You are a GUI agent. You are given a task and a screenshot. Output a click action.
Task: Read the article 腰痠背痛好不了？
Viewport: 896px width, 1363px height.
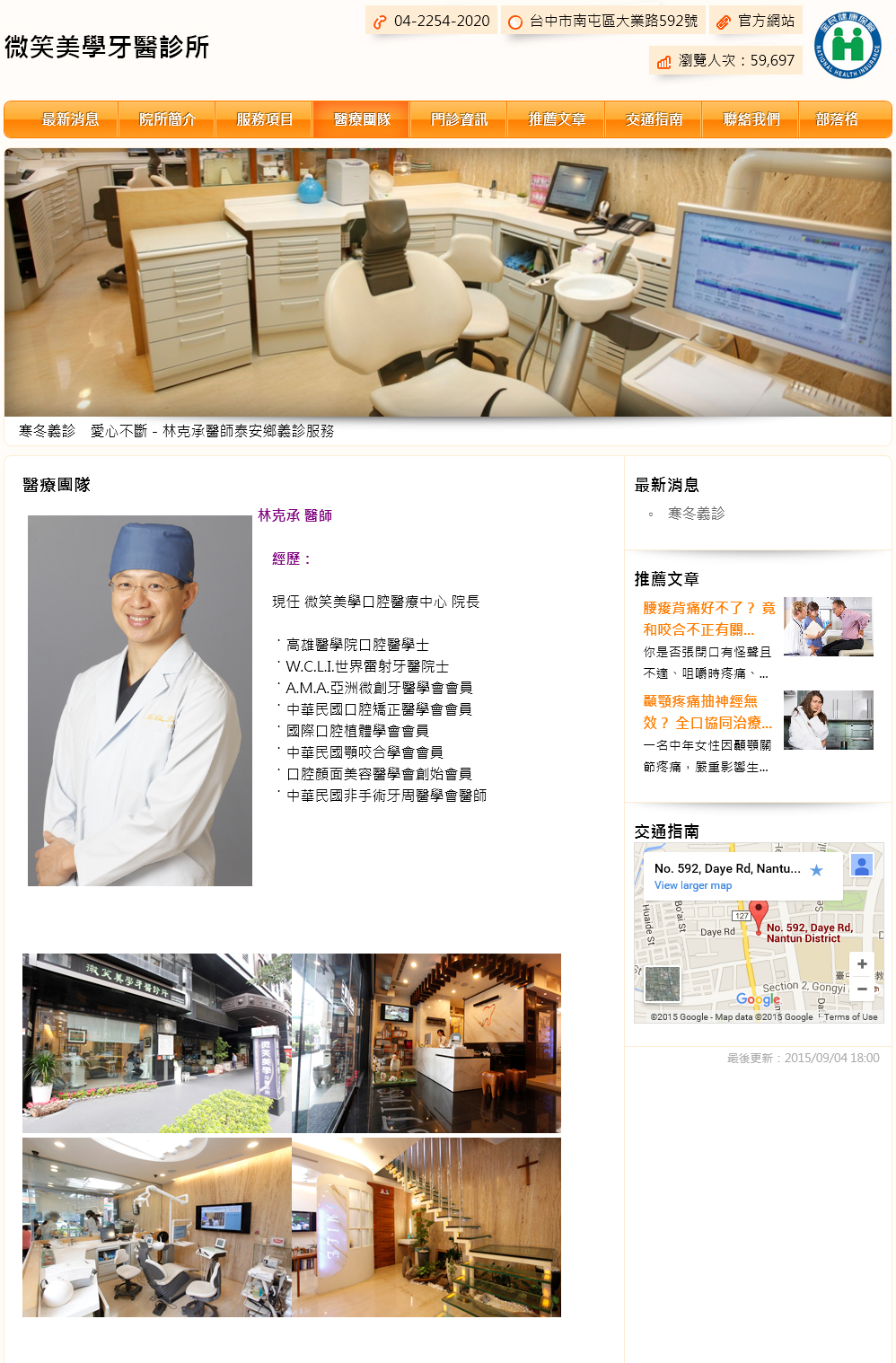pos(708,619)
